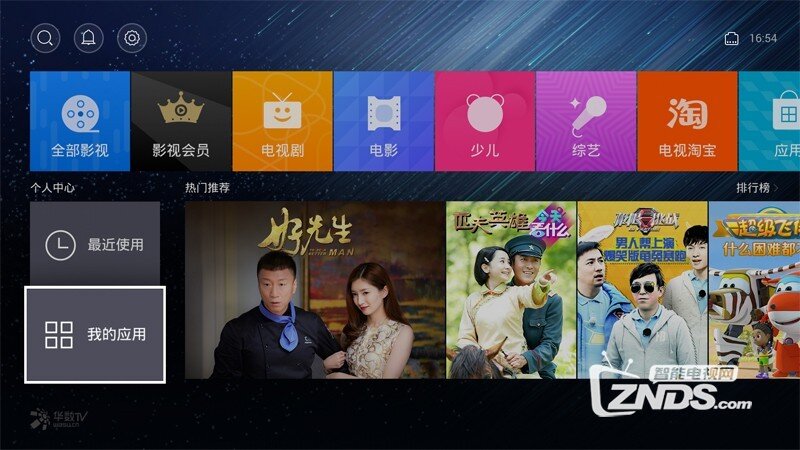
Task: Open the settings gear
Action: [132, 39]
